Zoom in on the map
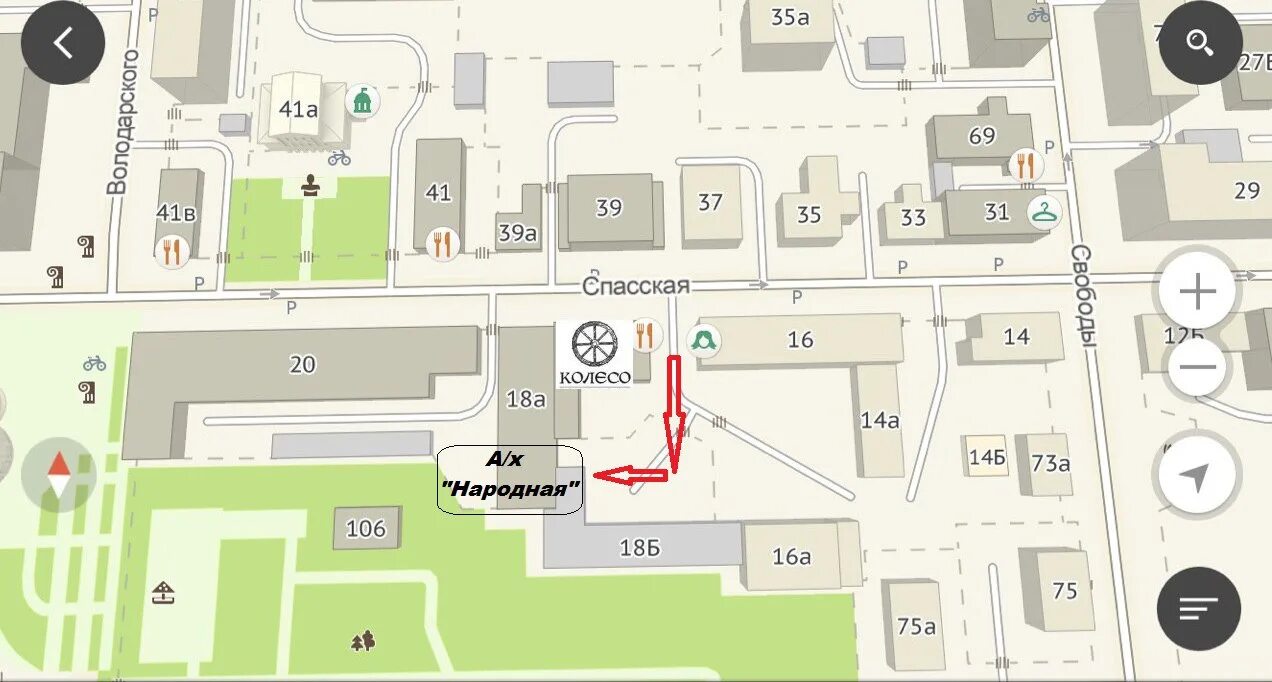The height and width of the screenshot is (682, 1272). click(x=1197, y=293)
